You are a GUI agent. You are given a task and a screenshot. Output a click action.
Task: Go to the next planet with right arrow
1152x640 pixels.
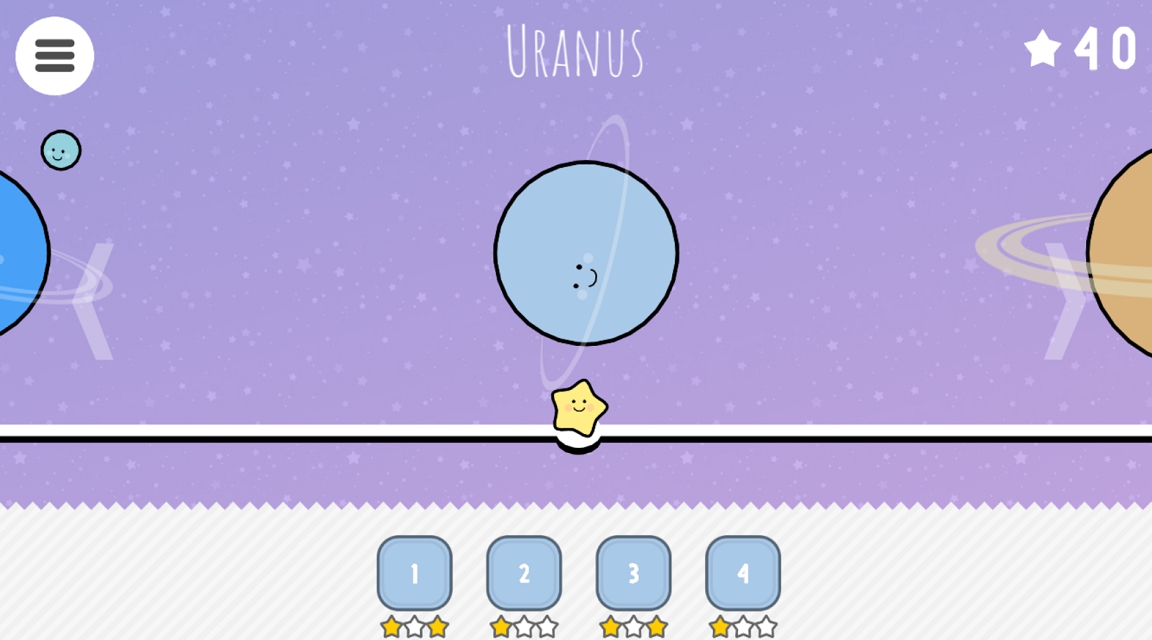1065,300
